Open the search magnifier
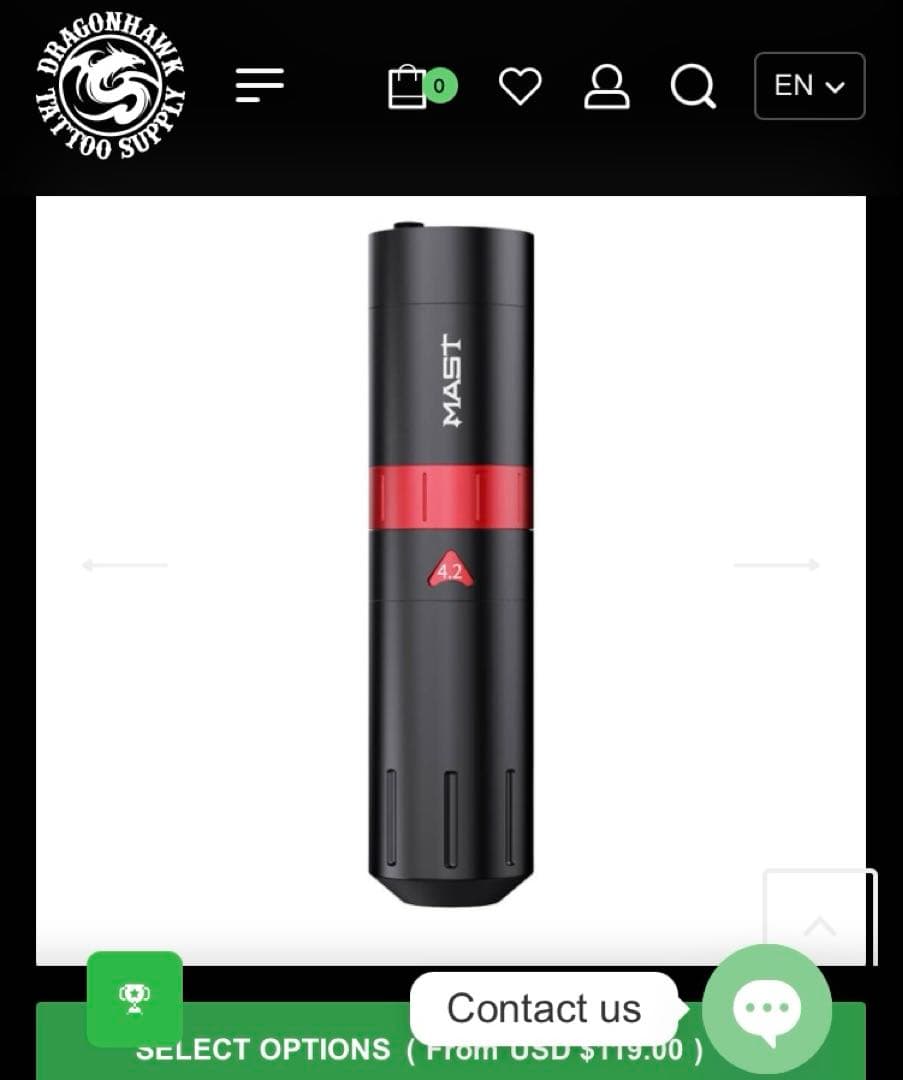Viewport: 903px width, 1080px height. [x=693, y=86]
